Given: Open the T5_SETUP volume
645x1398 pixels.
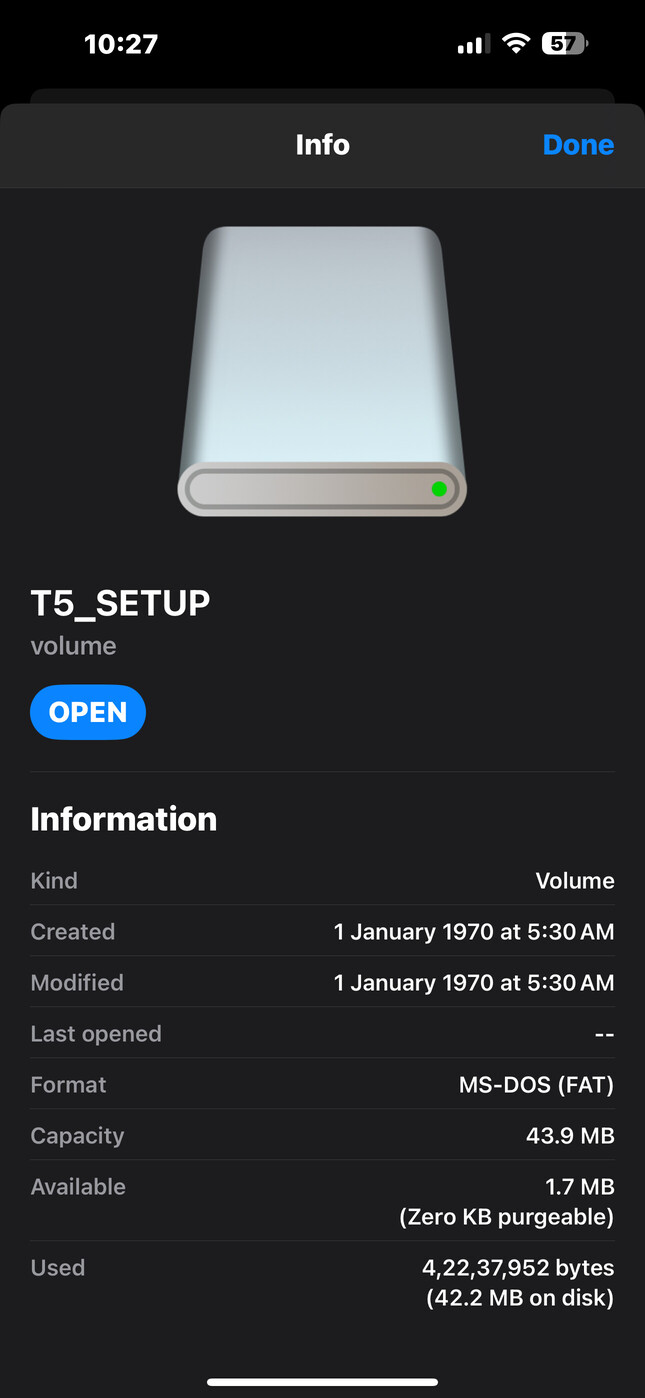Looking at the screenshot, I should tap(88, 712).
